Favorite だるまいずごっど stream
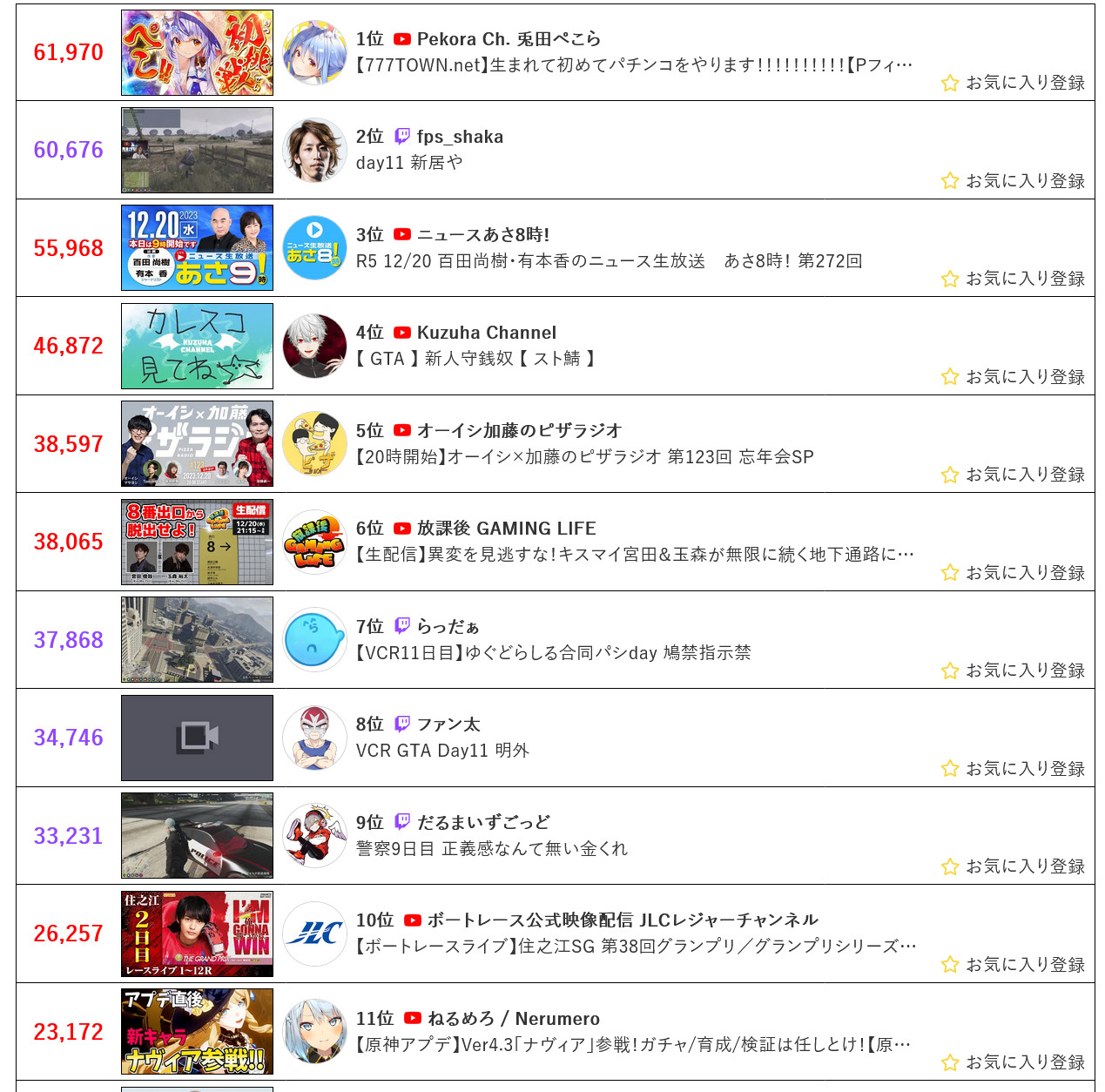Image resolution: width=1105 pixels, height=1092 pixels. (x=1013, y=866)
